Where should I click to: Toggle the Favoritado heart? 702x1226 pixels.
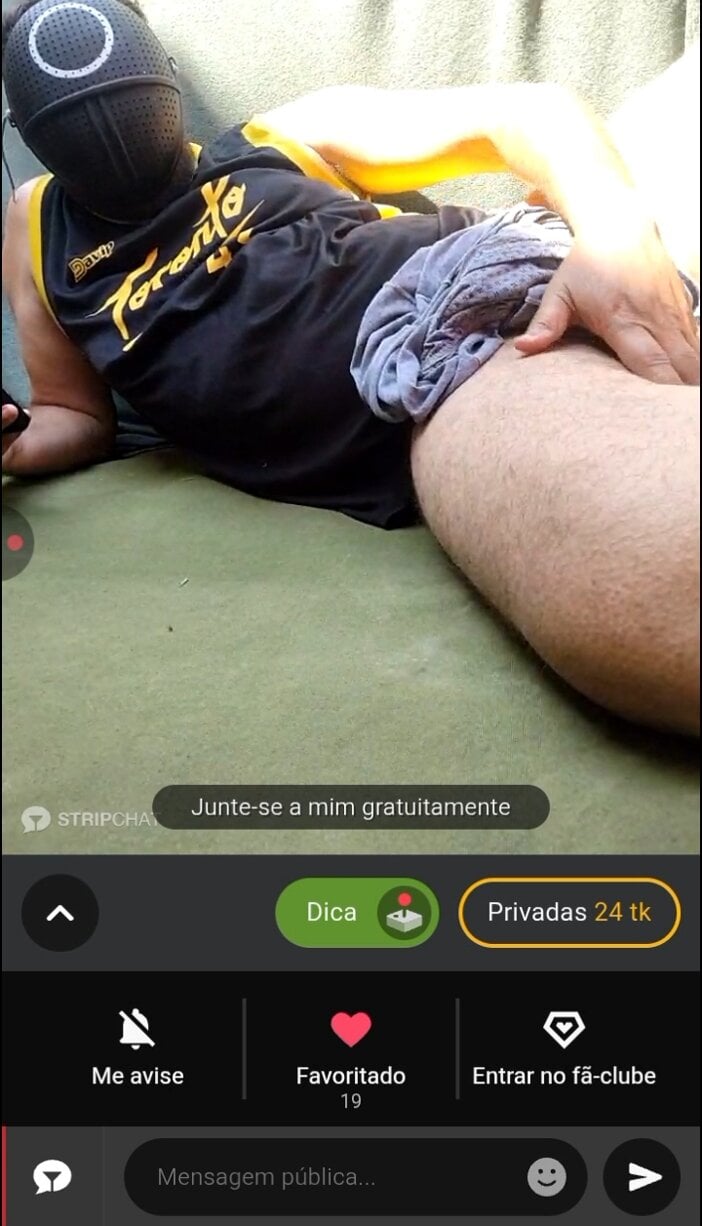pyautogui.click(x=351, y=1047)
